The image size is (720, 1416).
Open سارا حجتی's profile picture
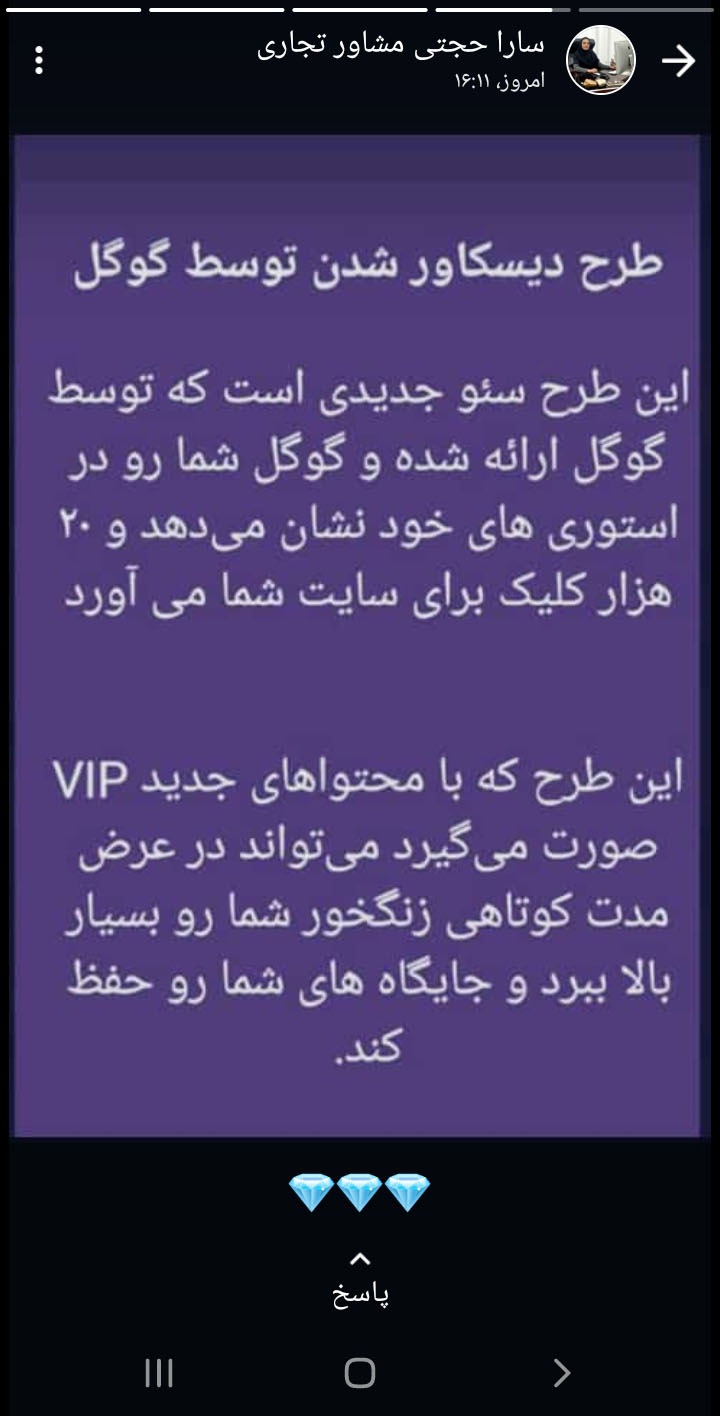[601, 61]
